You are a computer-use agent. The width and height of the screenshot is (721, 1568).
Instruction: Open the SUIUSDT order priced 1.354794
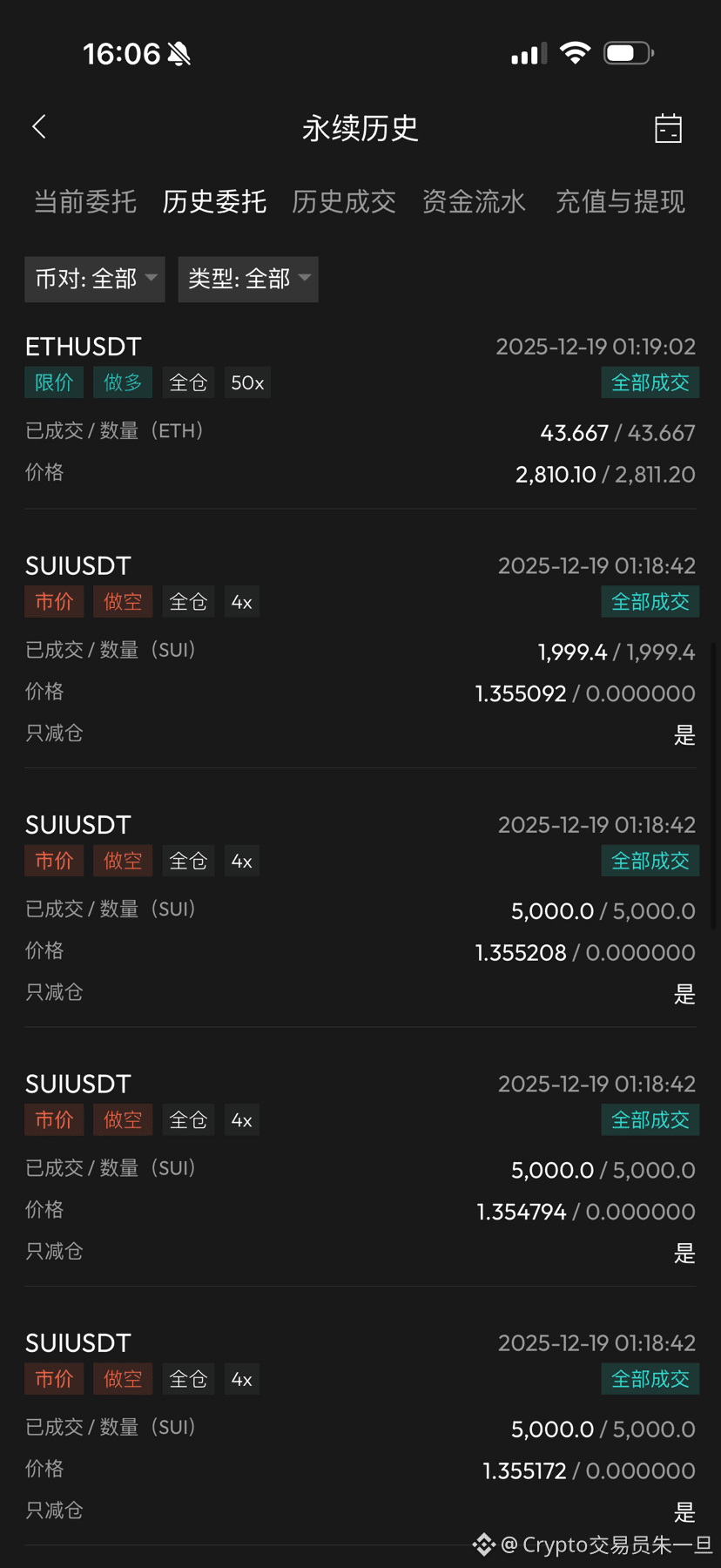pyautogui.click(x=360, y=1167)
